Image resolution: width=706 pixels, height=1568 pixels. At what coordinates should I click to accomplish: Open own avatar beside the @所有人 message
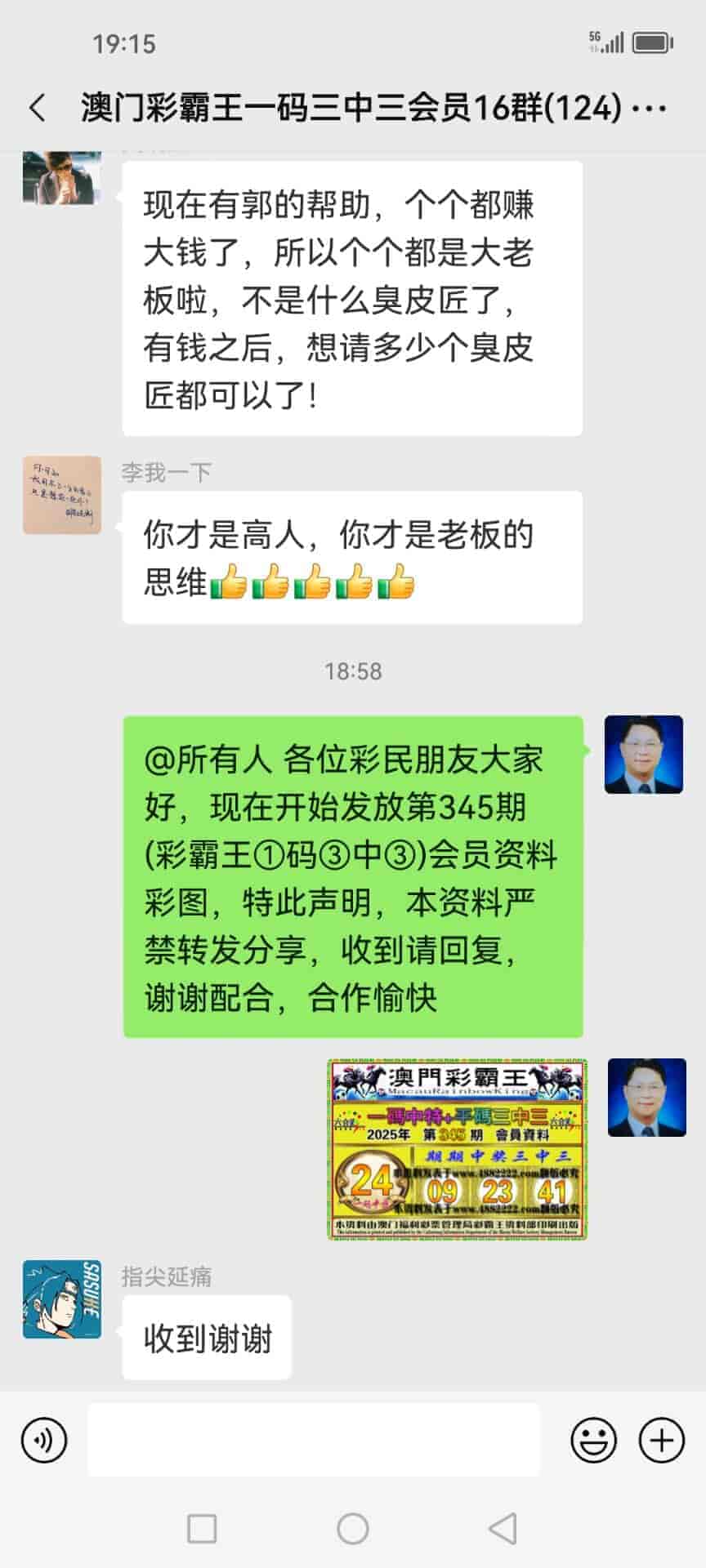(x=644, y=755)
